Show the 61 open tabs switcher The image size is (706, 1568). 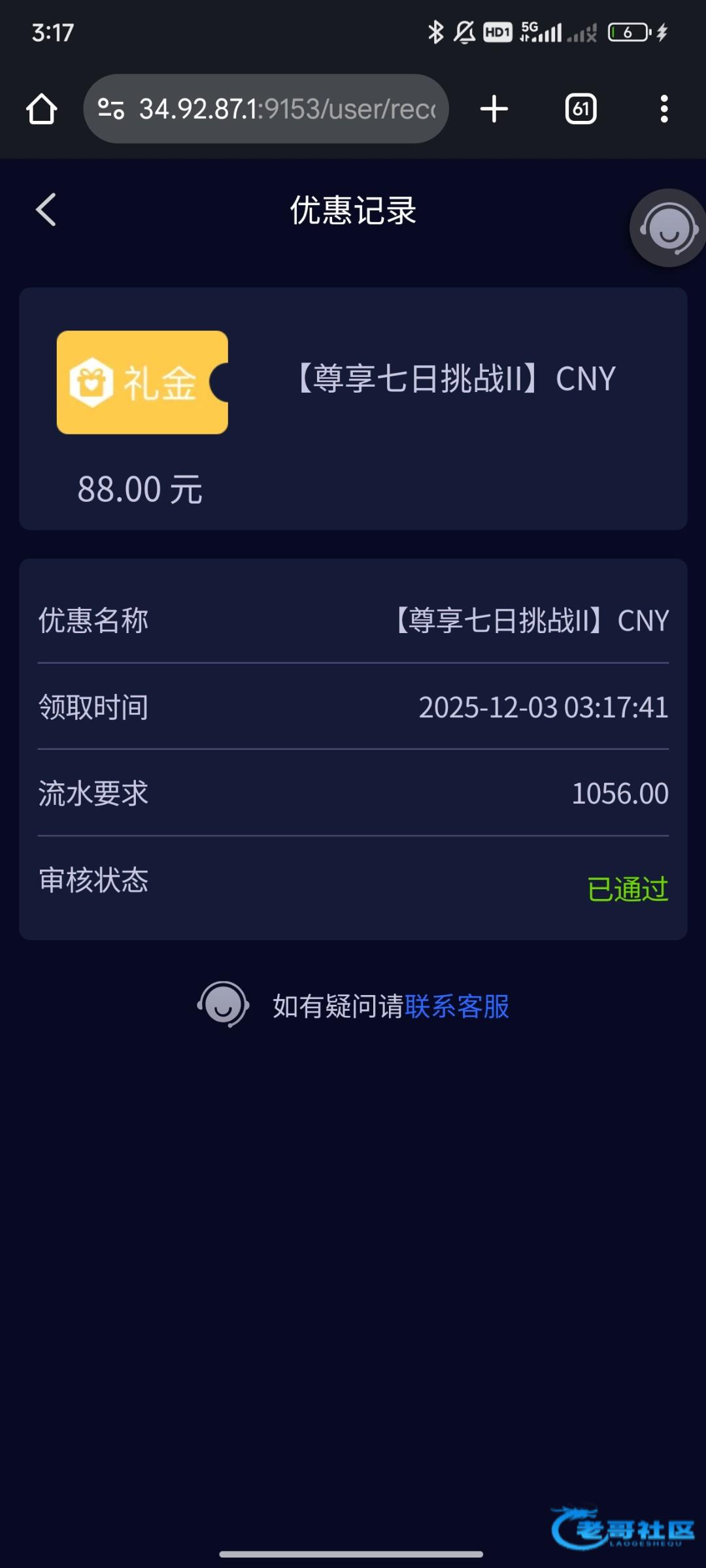tap(580, 109)
